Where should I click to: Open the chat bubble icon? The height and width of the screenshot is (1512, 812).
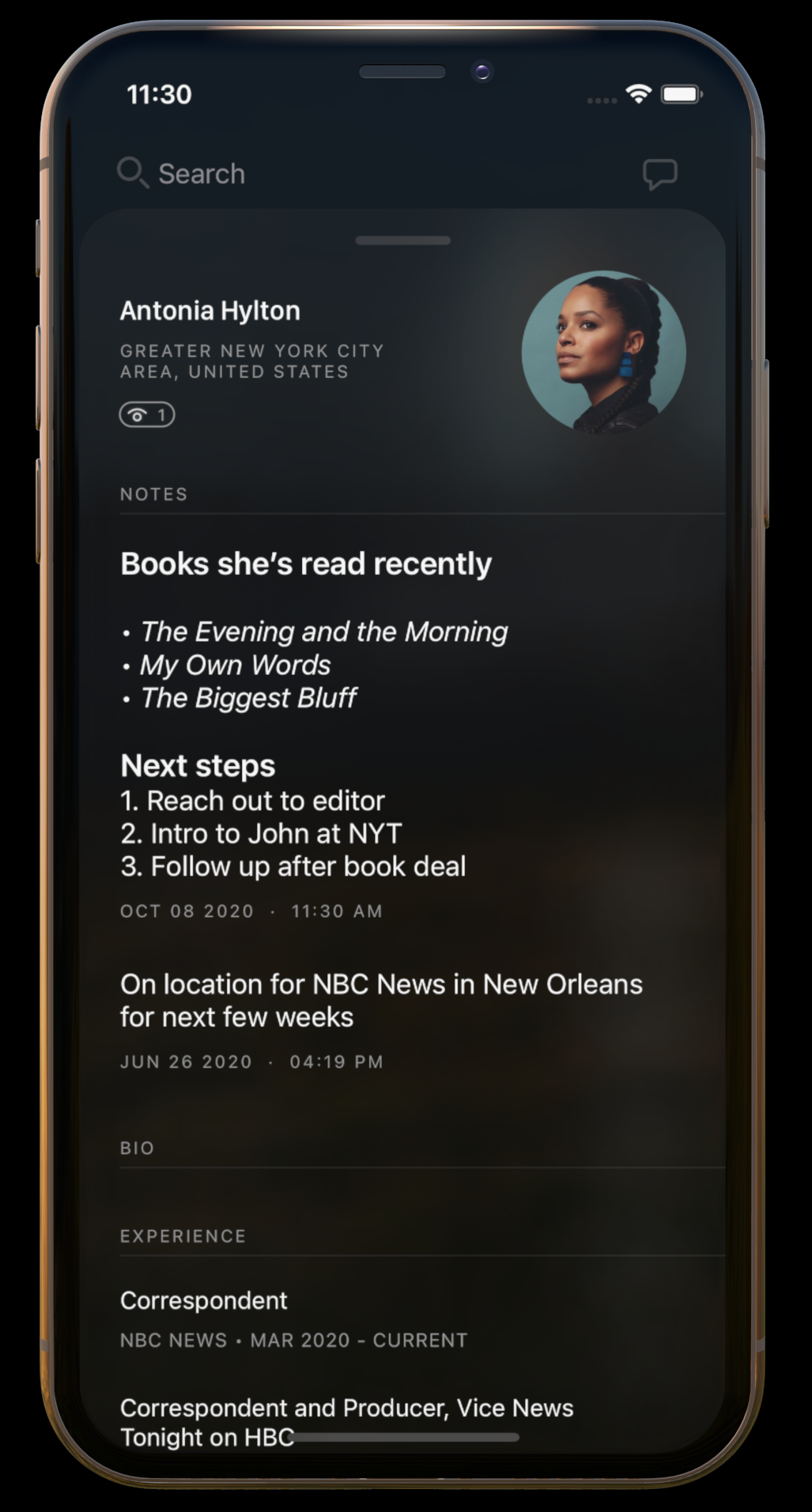coord(659,174)
